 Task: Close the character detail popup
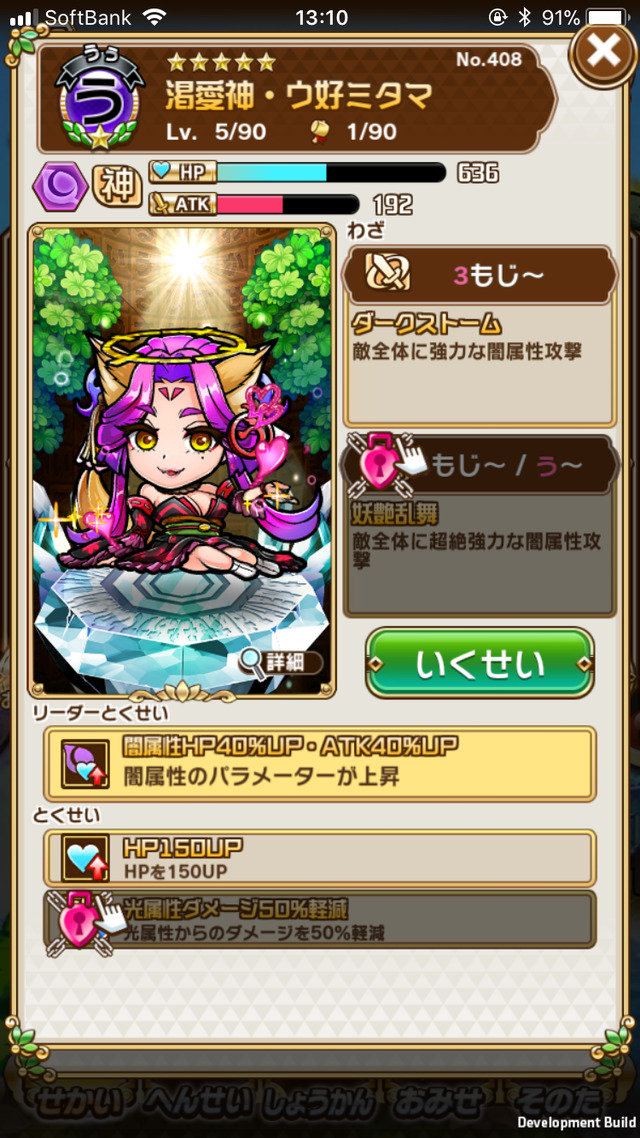603,51
